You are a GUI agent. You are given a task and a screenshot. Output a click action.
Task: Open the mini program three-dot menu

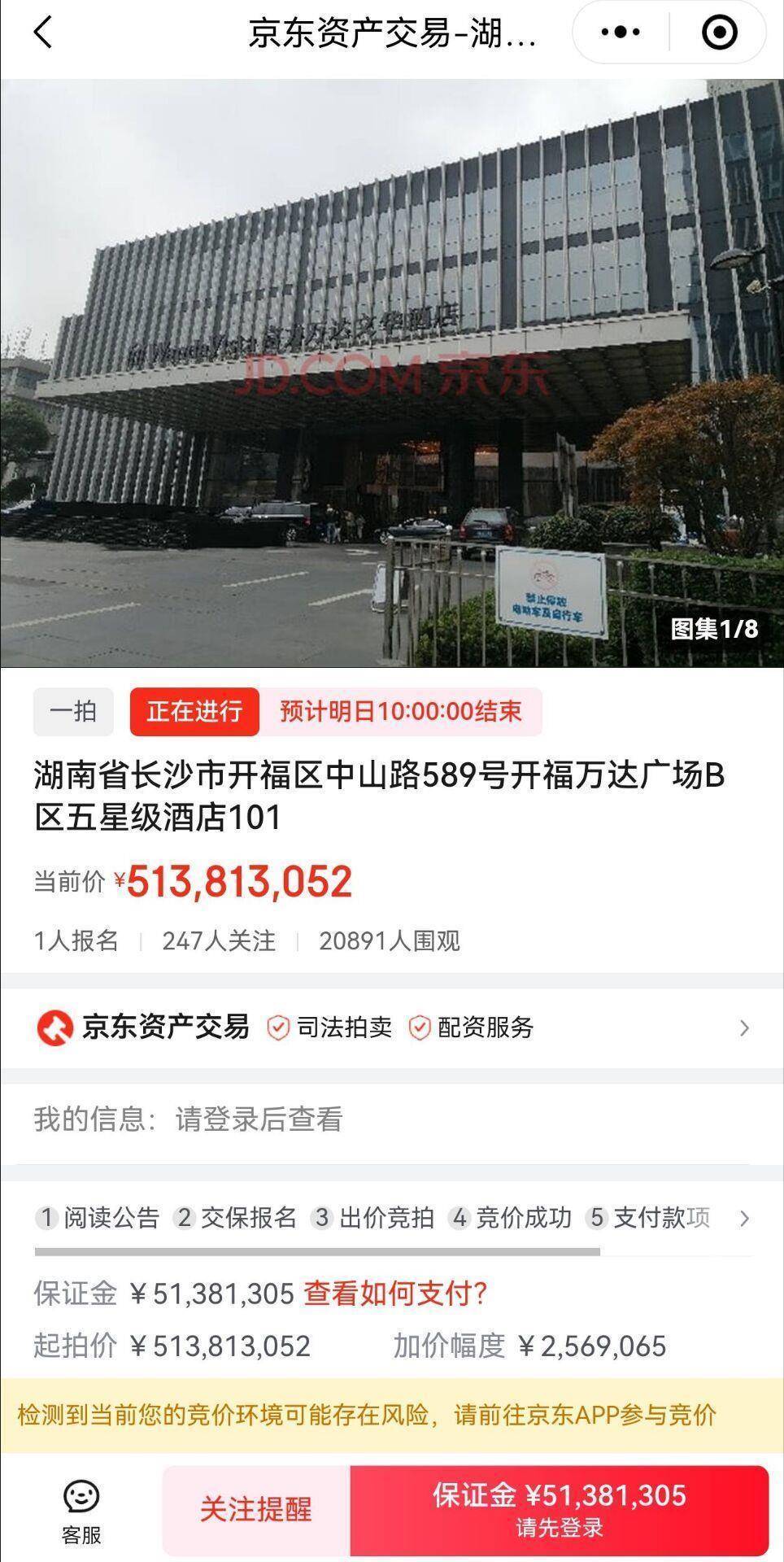tap(621, 33)
